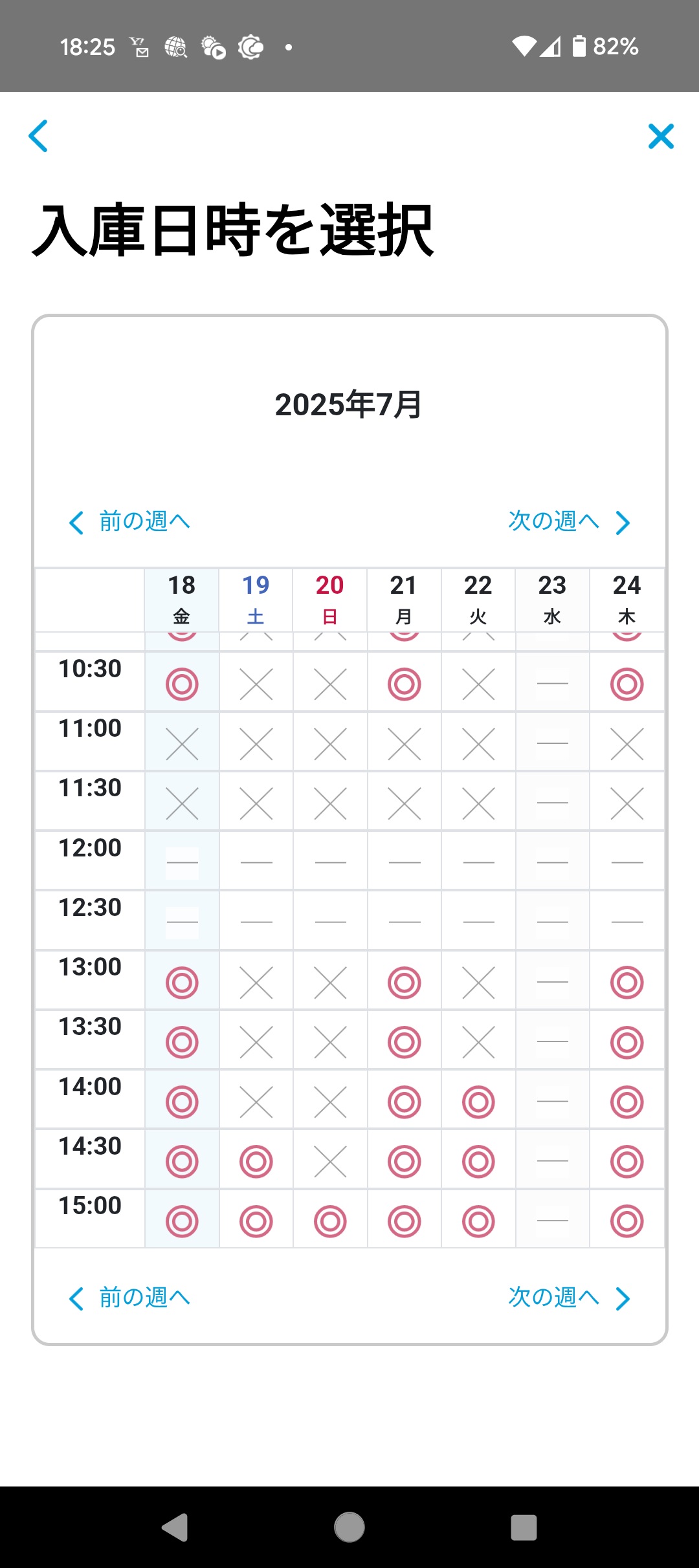Screen dimensions: 699x1568
Task: Select 10:30 slot on Friday the 18th
Action: (182, 684)
